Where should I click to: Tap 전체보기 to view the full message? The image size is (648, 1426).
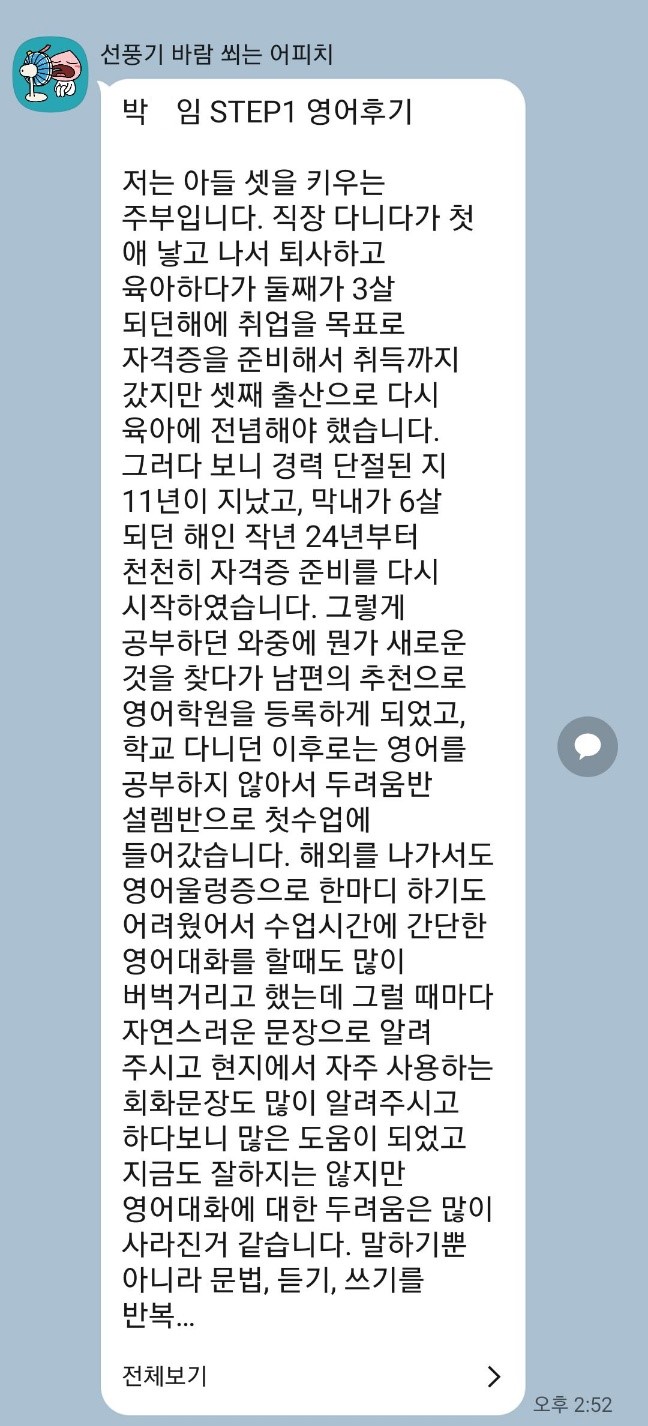click(x=165, y=1375)
